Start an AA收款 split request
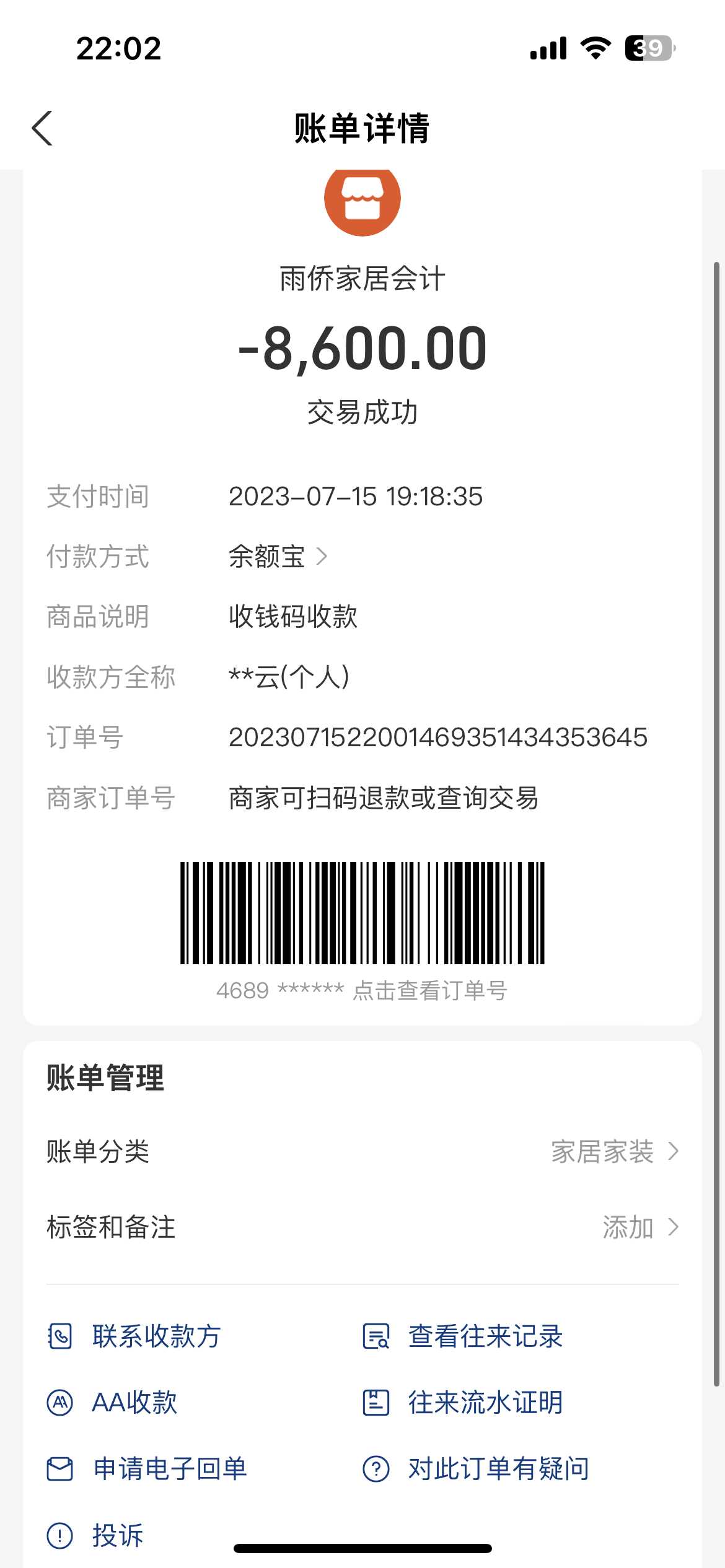725x1568 pixels. coord(134,1403)
